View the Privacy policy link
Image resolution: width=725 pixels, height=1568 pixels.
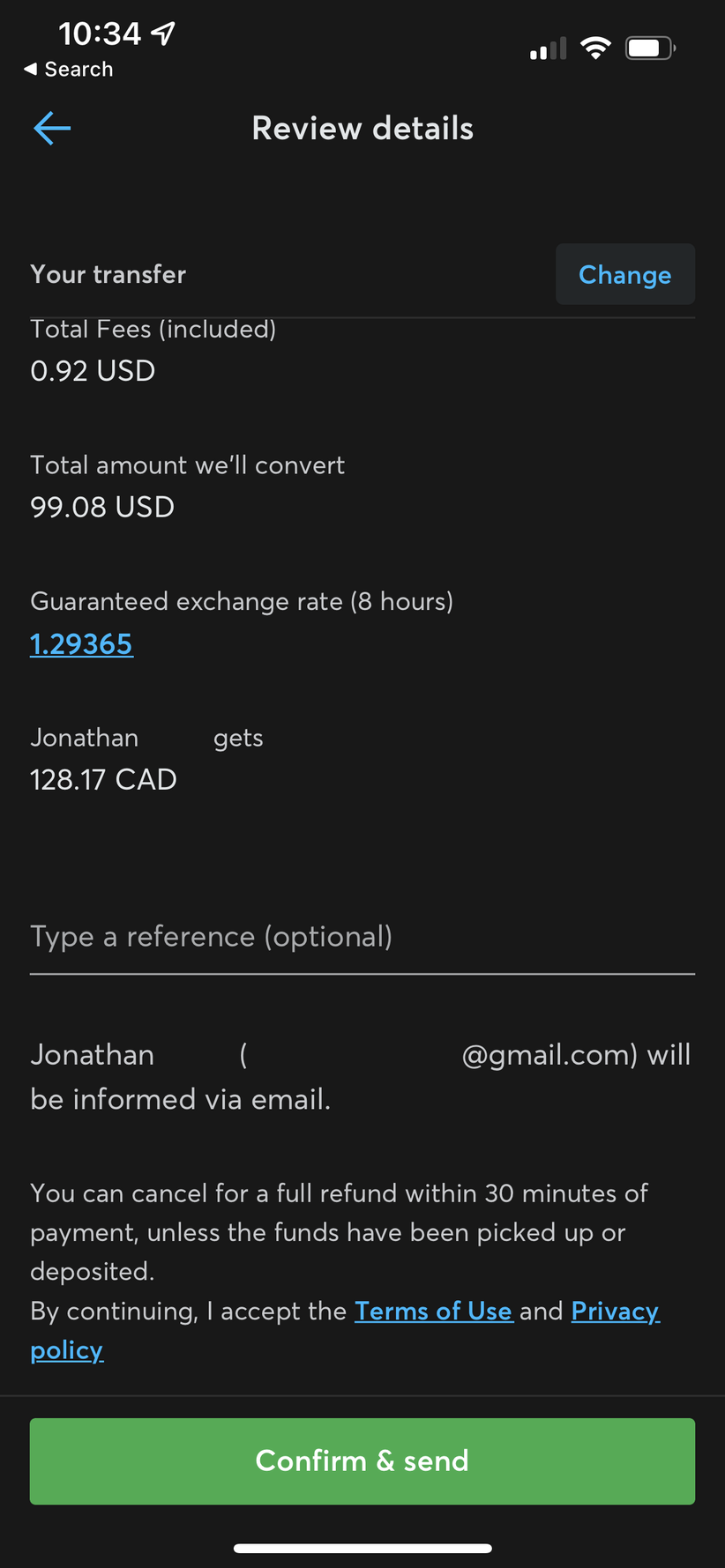[615, 1312]
